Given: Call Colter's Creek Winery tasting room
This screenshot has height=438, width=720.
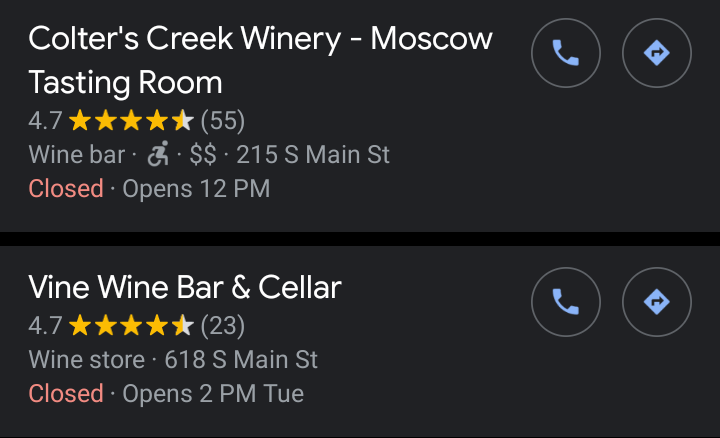Looking at the screenshot, I should (566, 53).
